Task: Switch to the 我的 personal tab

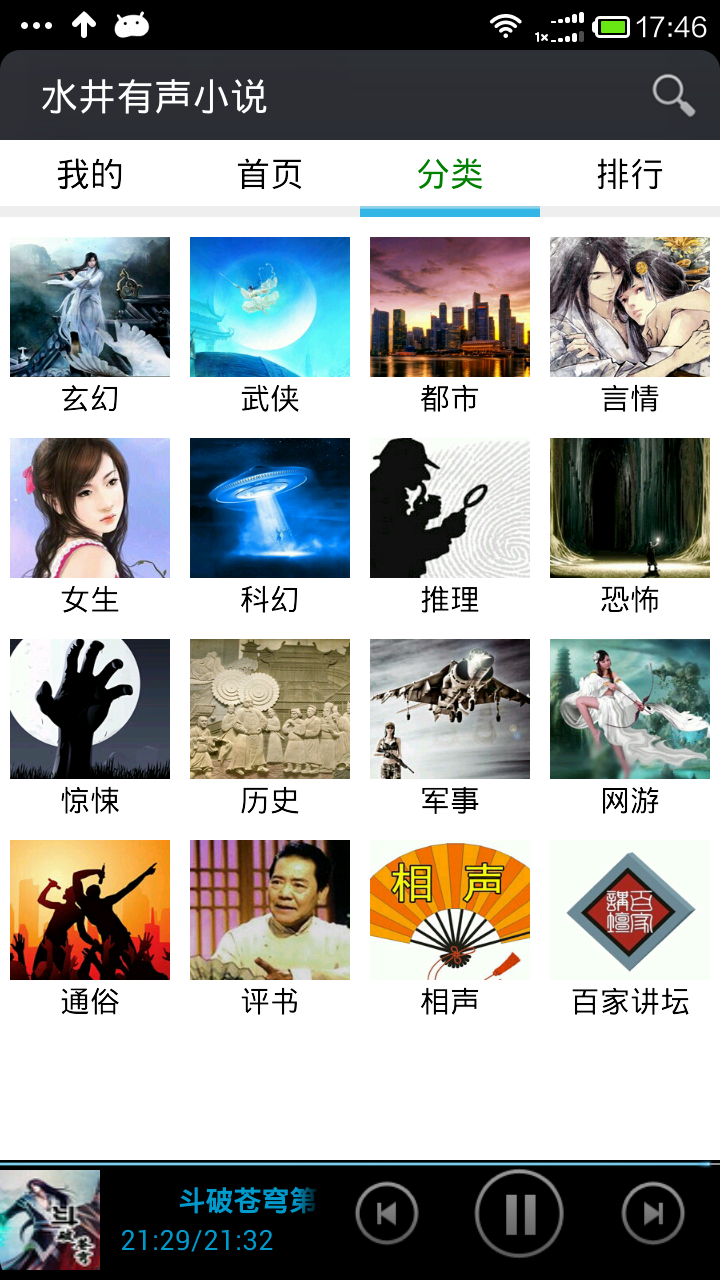Action: coord(90,174)
